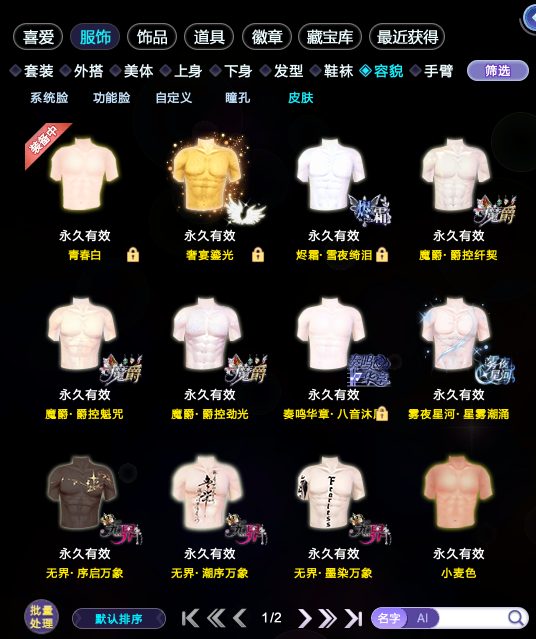536x639 pixels.
Task: Switch to the 喜爱 tab
Action: [x=38, y=37]
